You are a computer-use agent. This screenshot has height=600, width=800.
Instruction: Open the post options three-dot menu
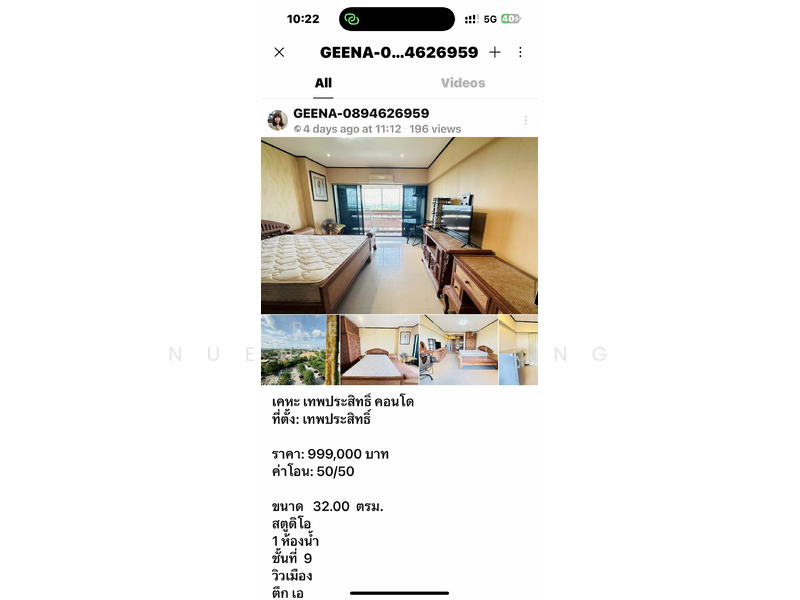coord(526,120)
